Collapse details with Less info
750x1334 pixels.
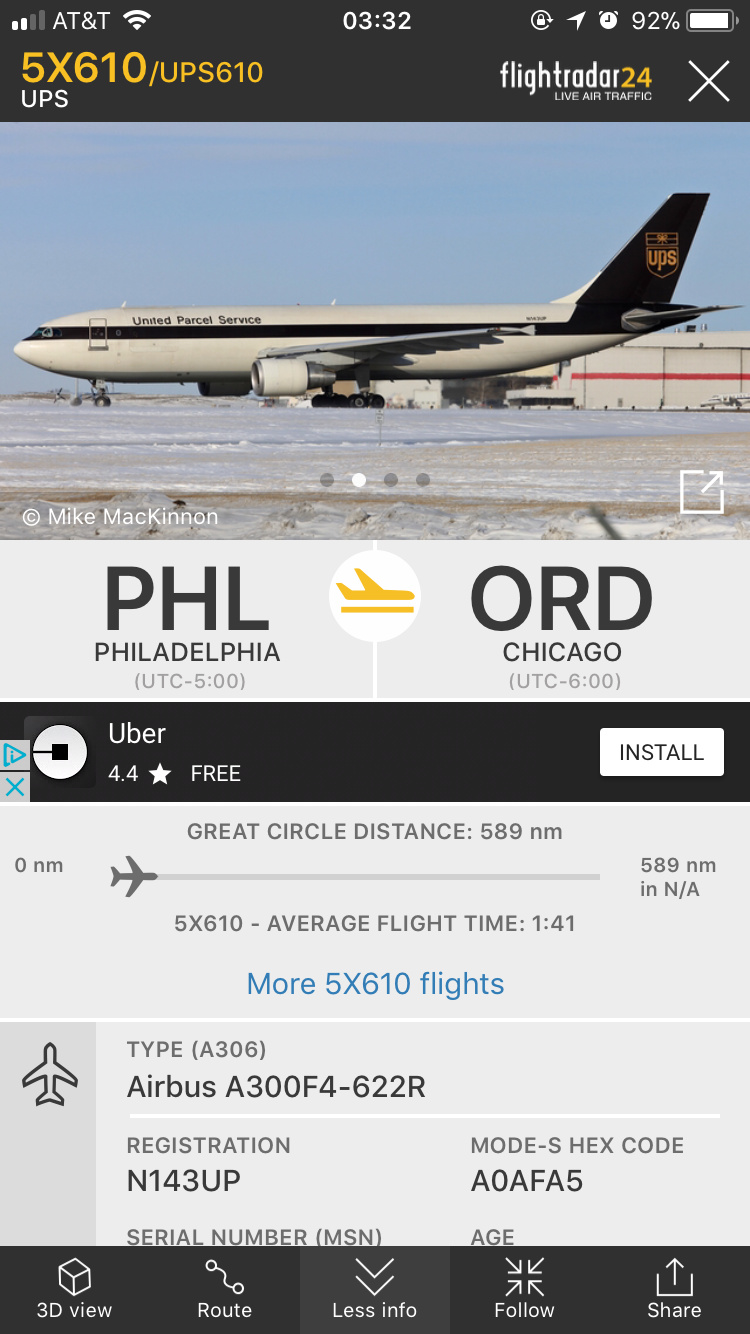tap(374, 1290)
